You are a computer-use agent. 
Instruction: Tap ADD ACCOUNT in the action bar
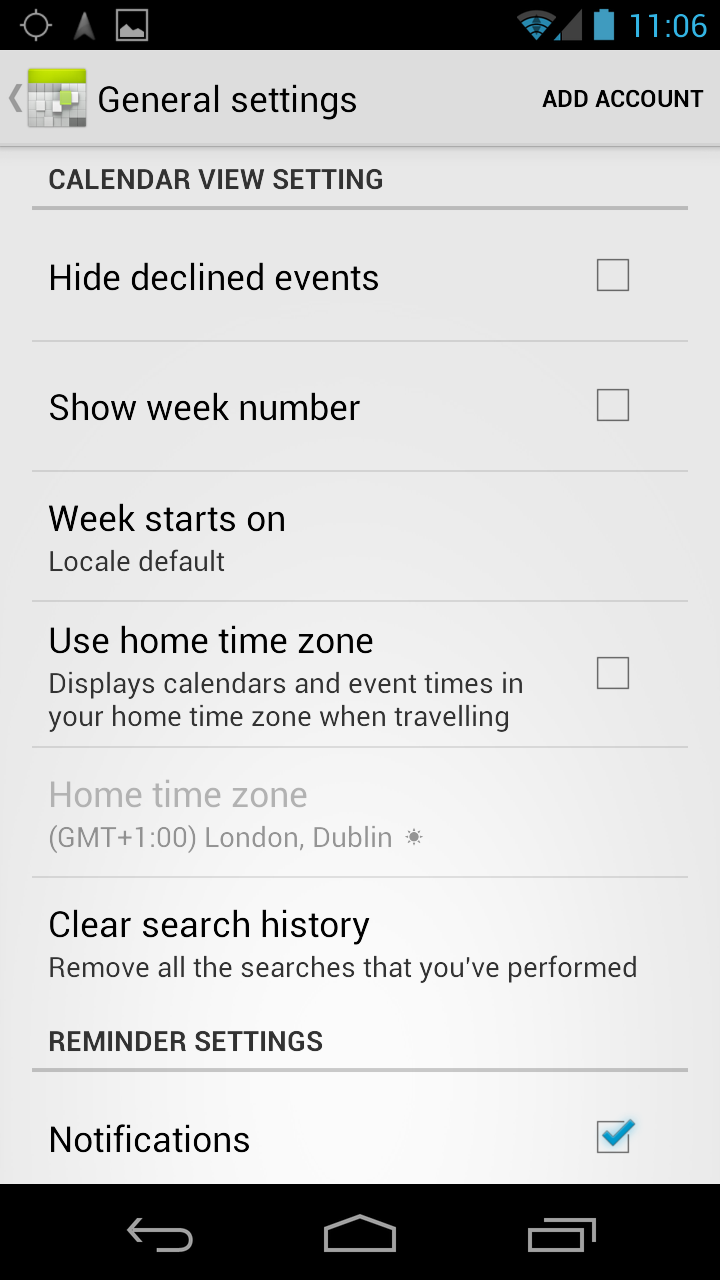622,99
